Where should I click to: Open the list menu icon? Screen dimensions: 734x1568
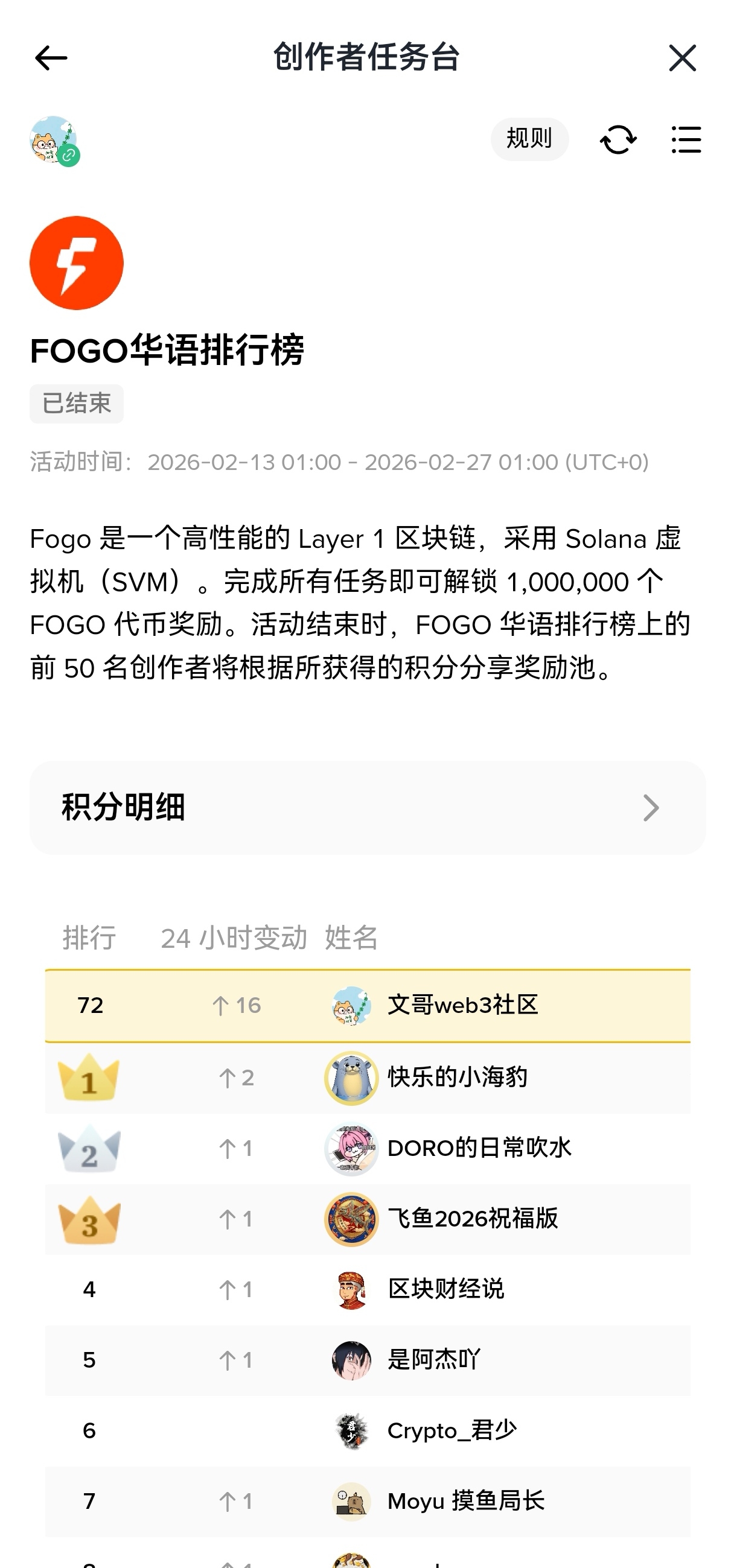(686, 139)
